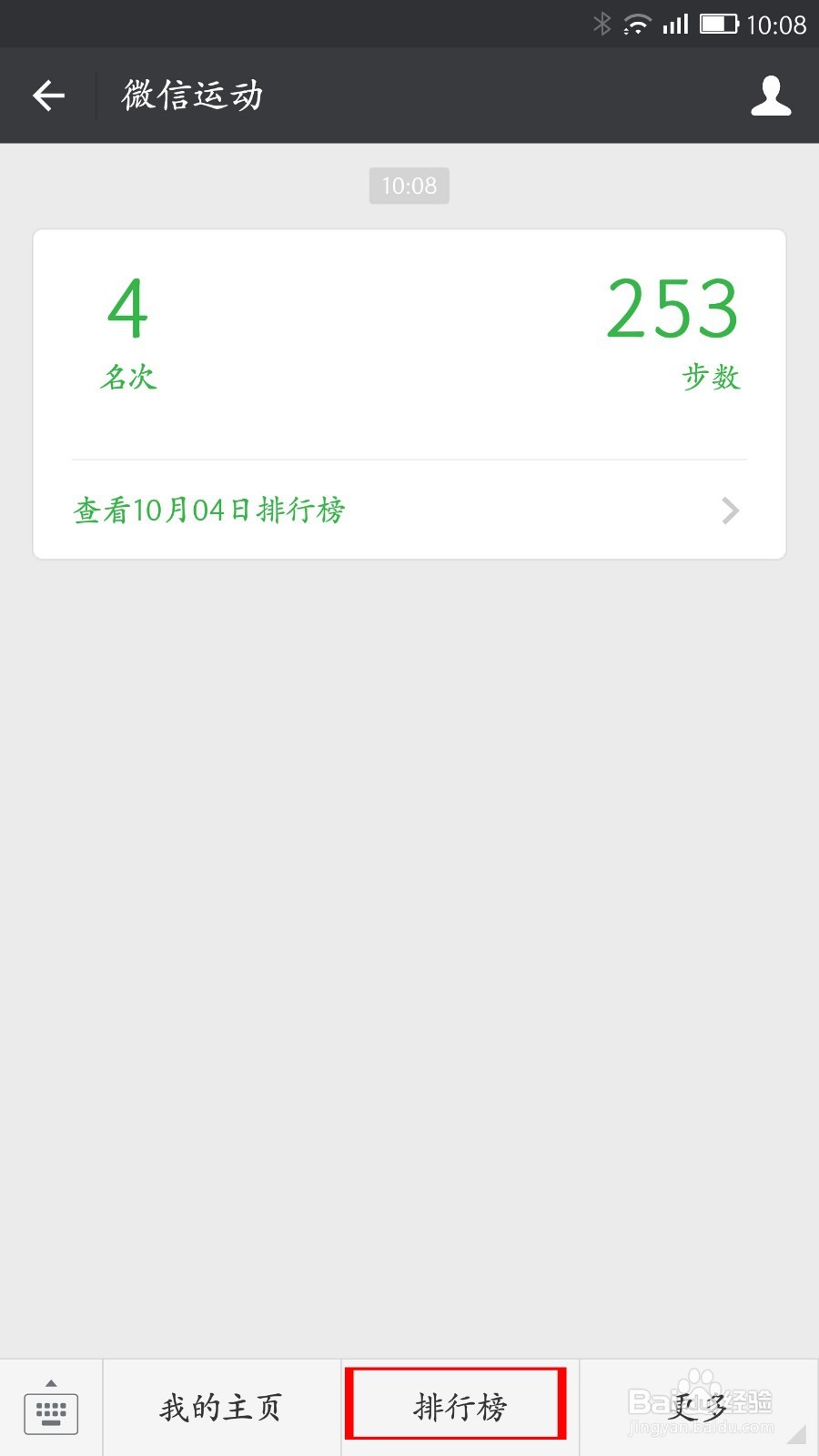The height and width of the screenshot is (1456, 819).
Task: Go back using the top-left arrow
Action: click(48, 96)
